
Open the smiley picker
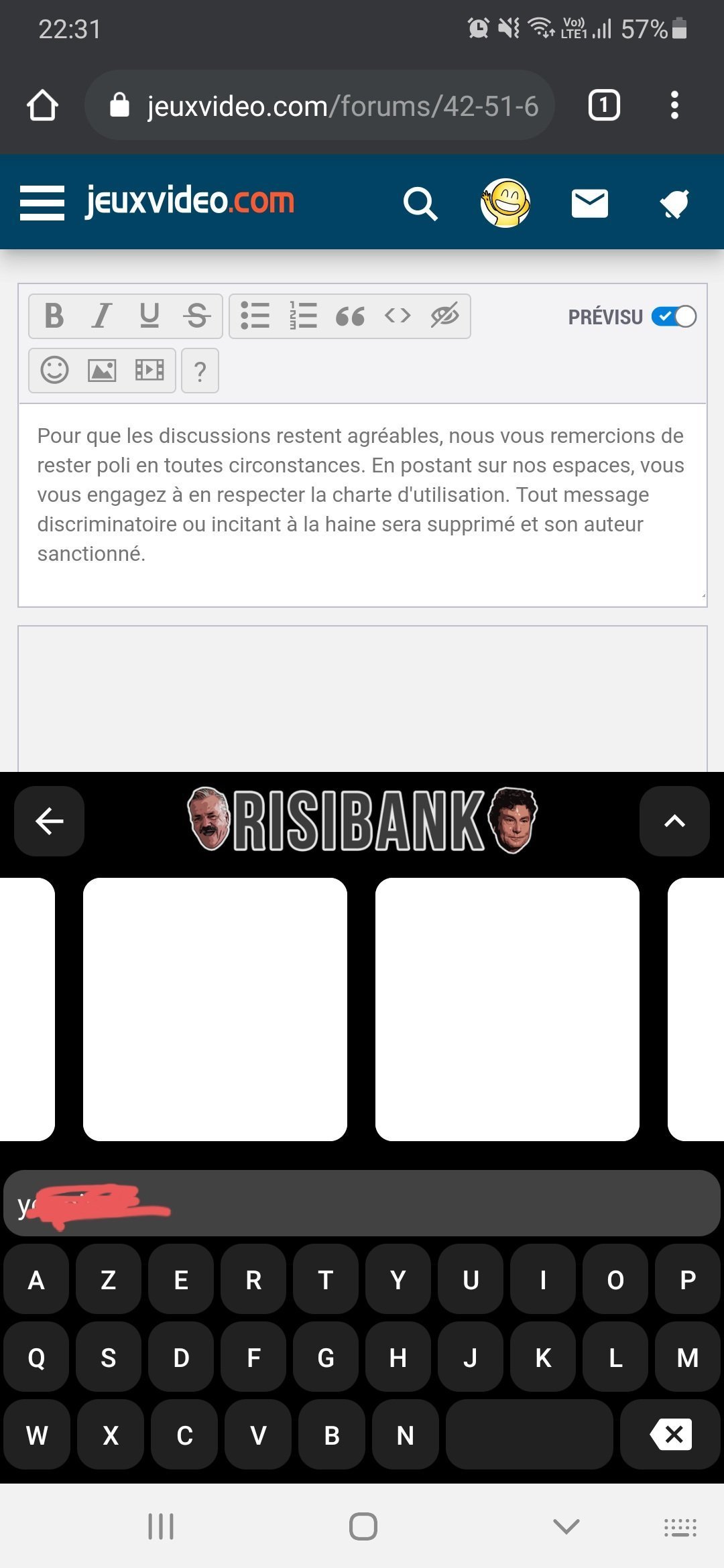(x=55, y=370)
